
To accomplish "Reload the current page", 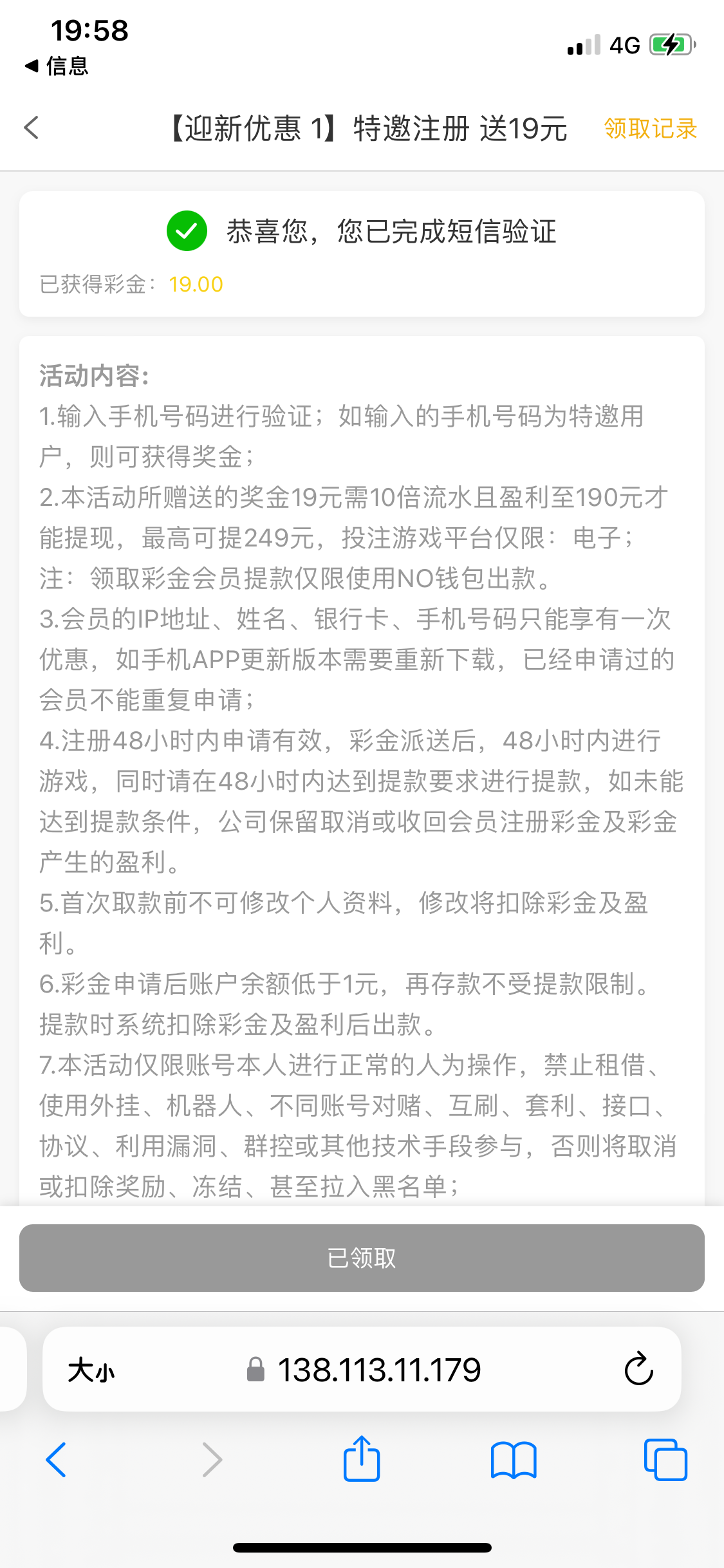I will (638, 1369).
